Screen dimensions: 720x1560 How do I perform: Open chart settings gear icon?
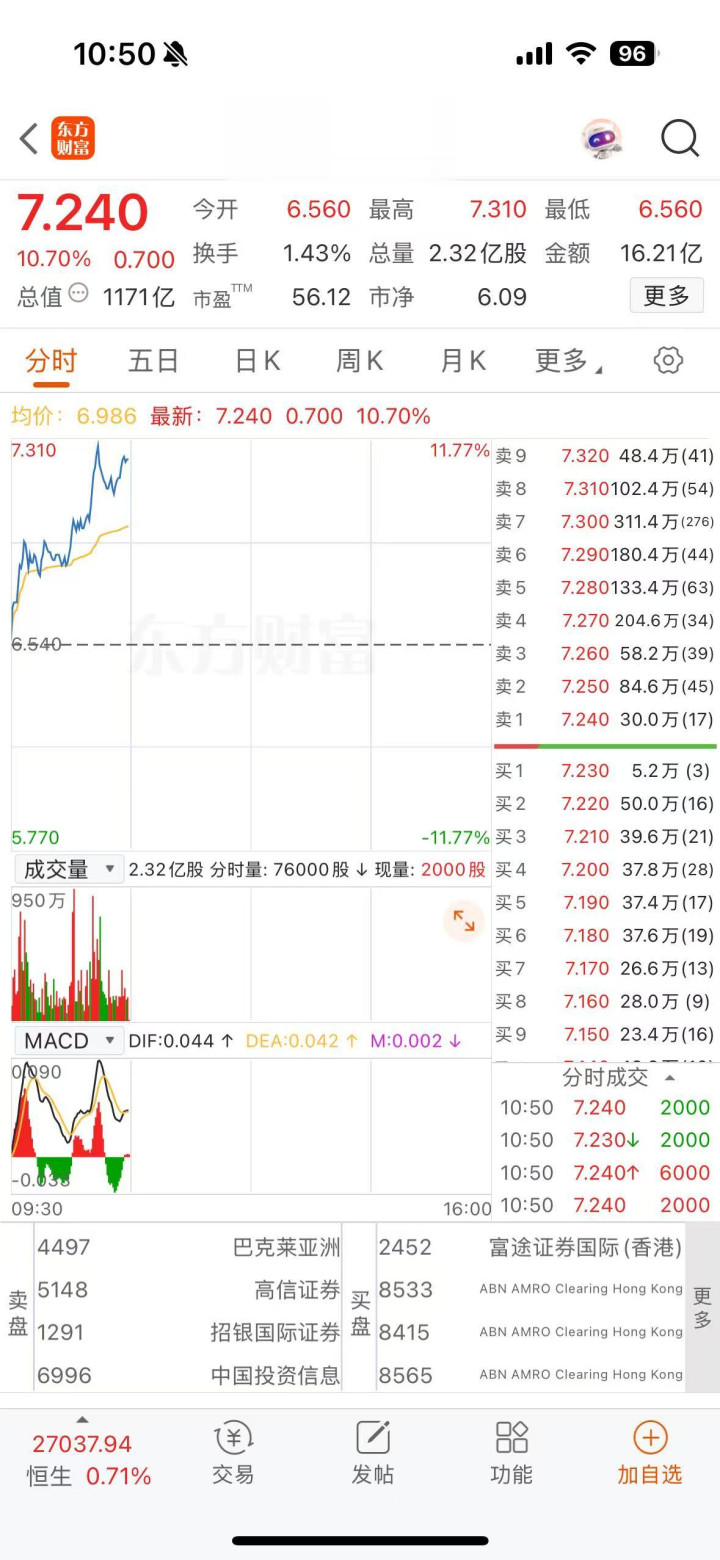[668, 361]
